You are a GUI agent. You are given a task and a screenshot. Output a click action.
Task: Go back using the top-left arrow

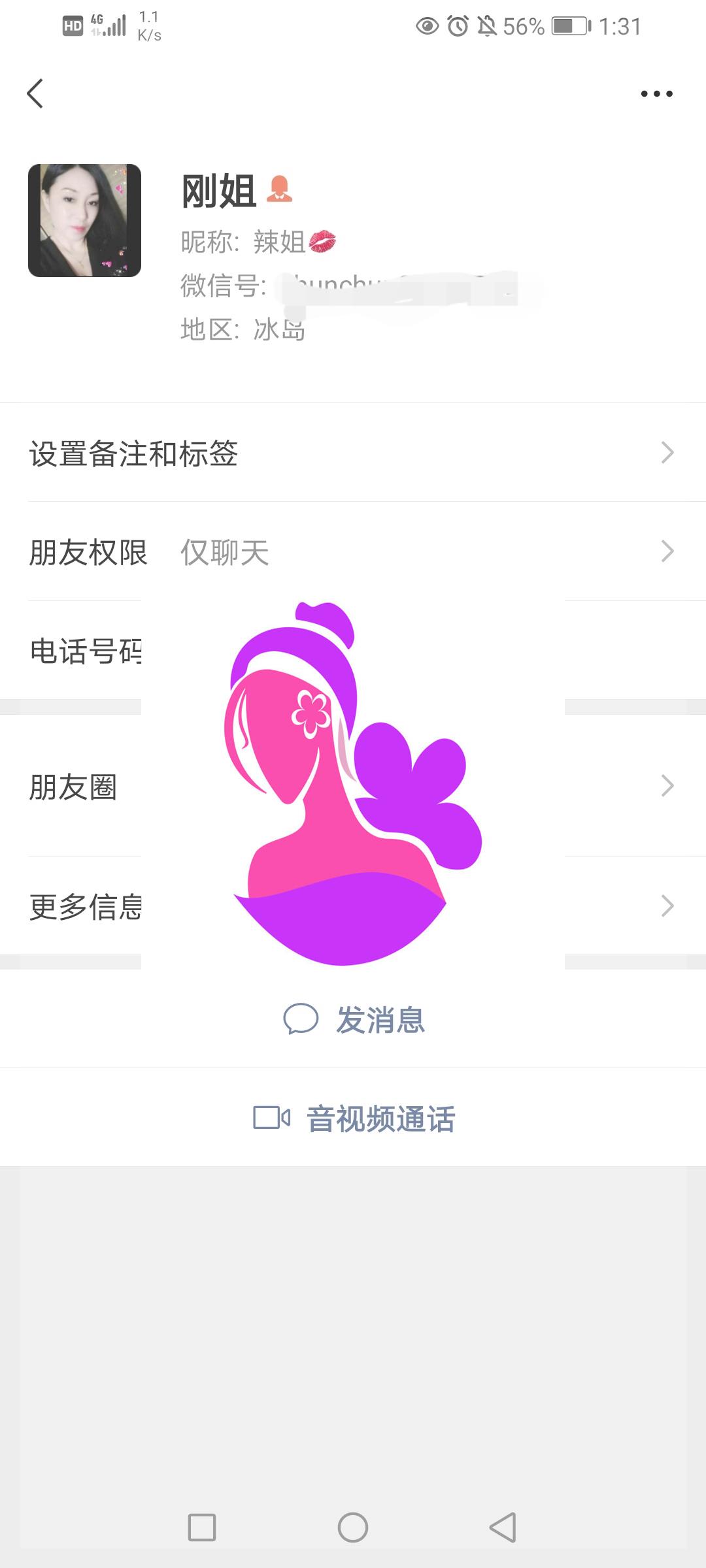[35, 93]
